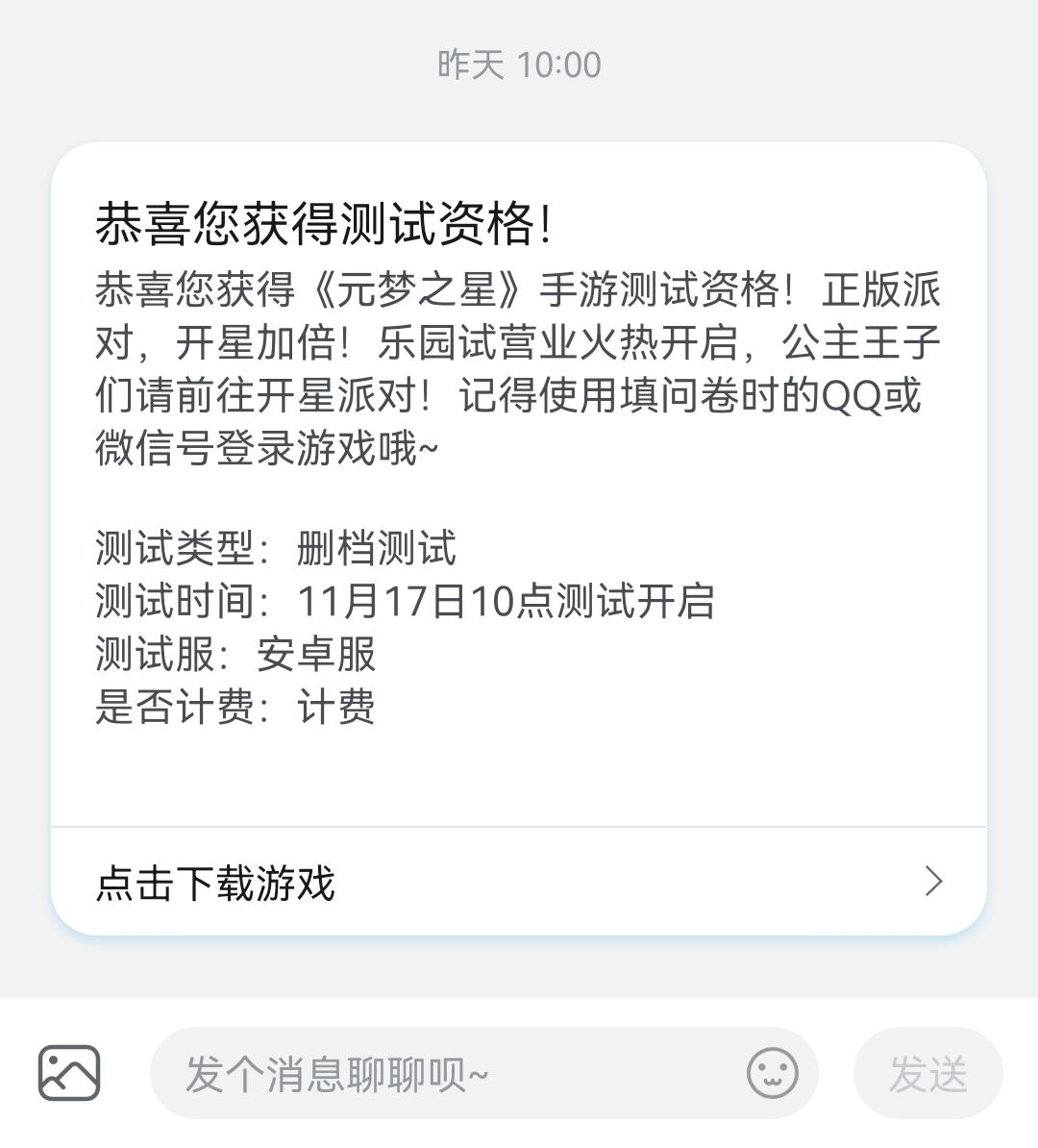Tap the 昨天 10:00 timestamp
Viewport: 1038px width, 1148px height.
click(519, 63)
